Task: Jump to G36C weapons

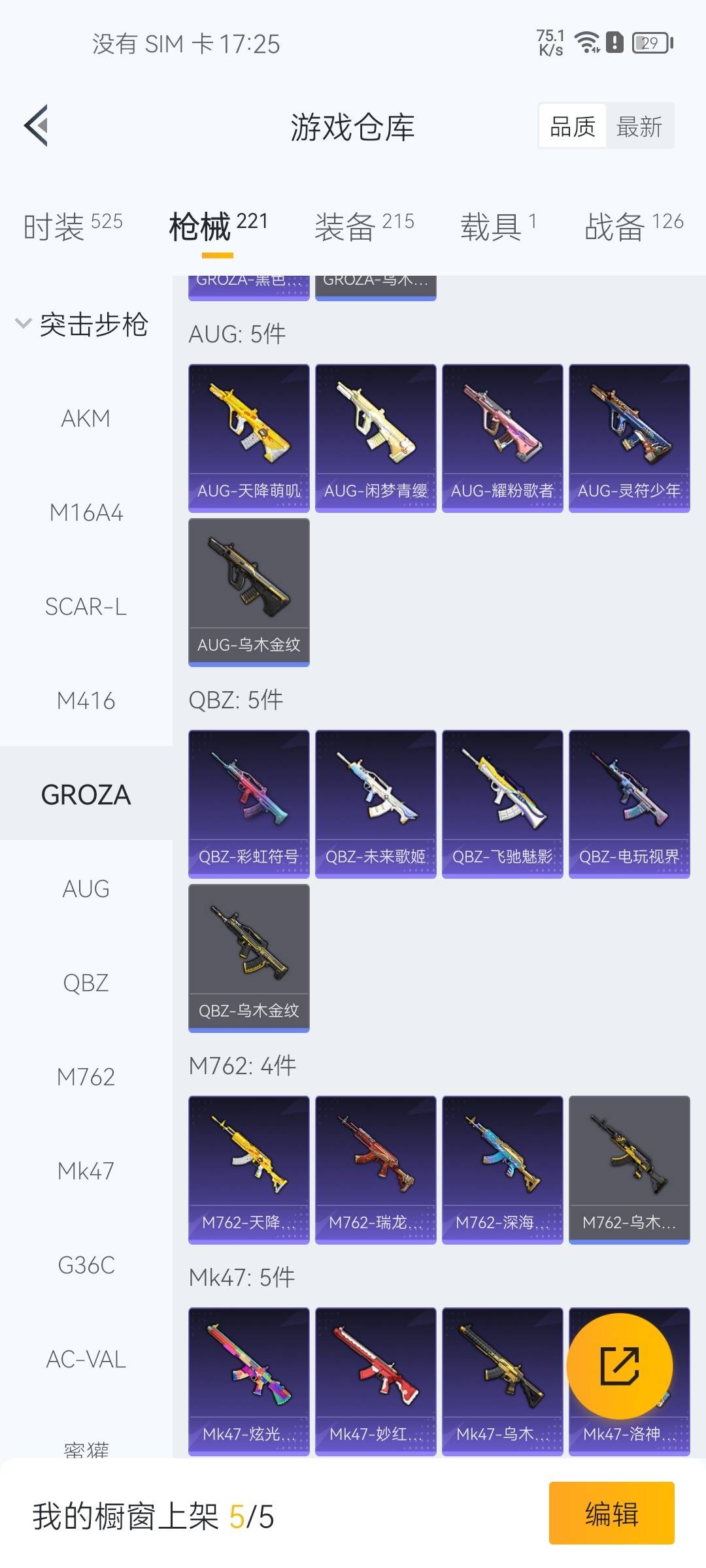Action: pyautogui.click(x=86, y=1266)
